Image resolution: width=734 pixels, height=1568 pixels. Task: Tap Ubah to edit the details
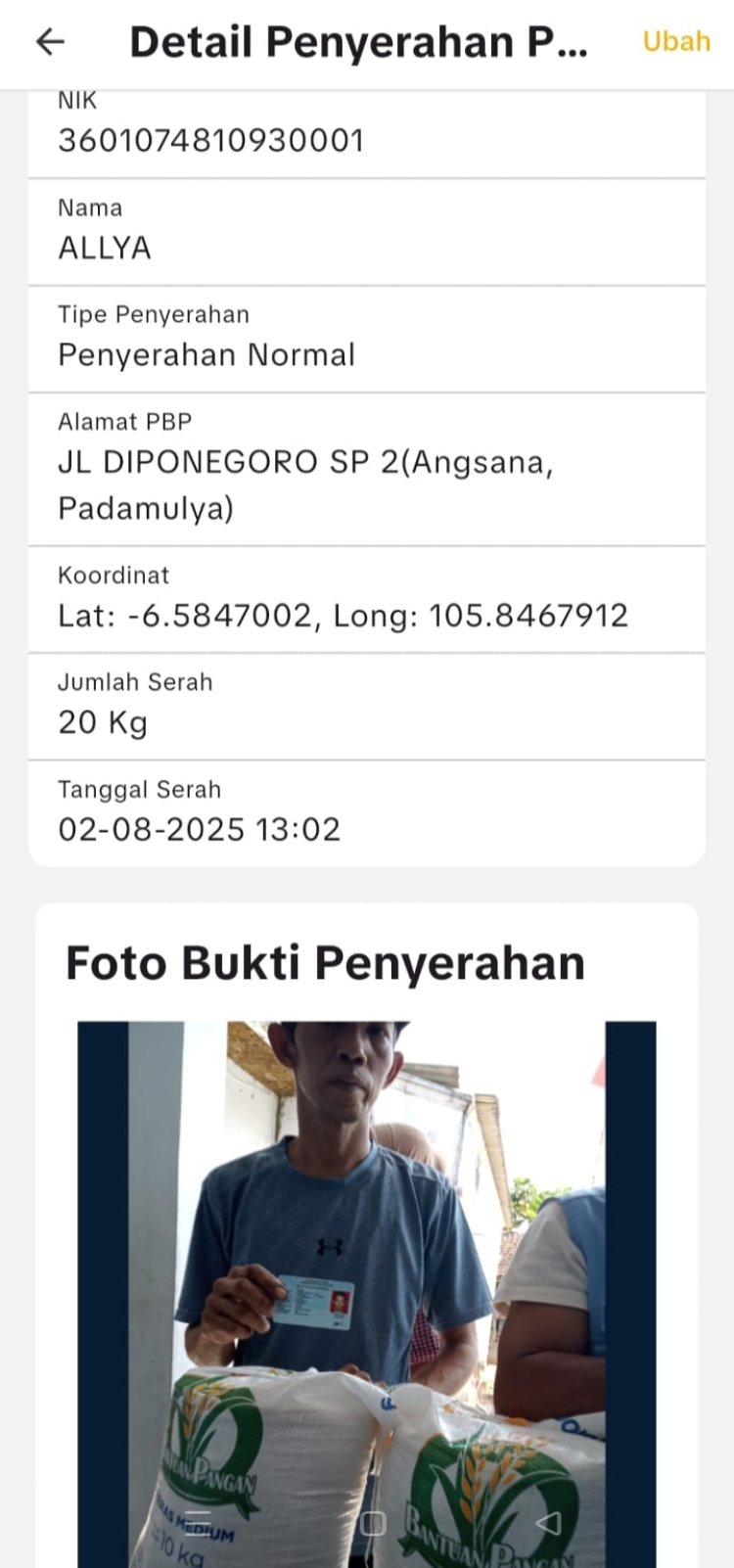[675, 41]
